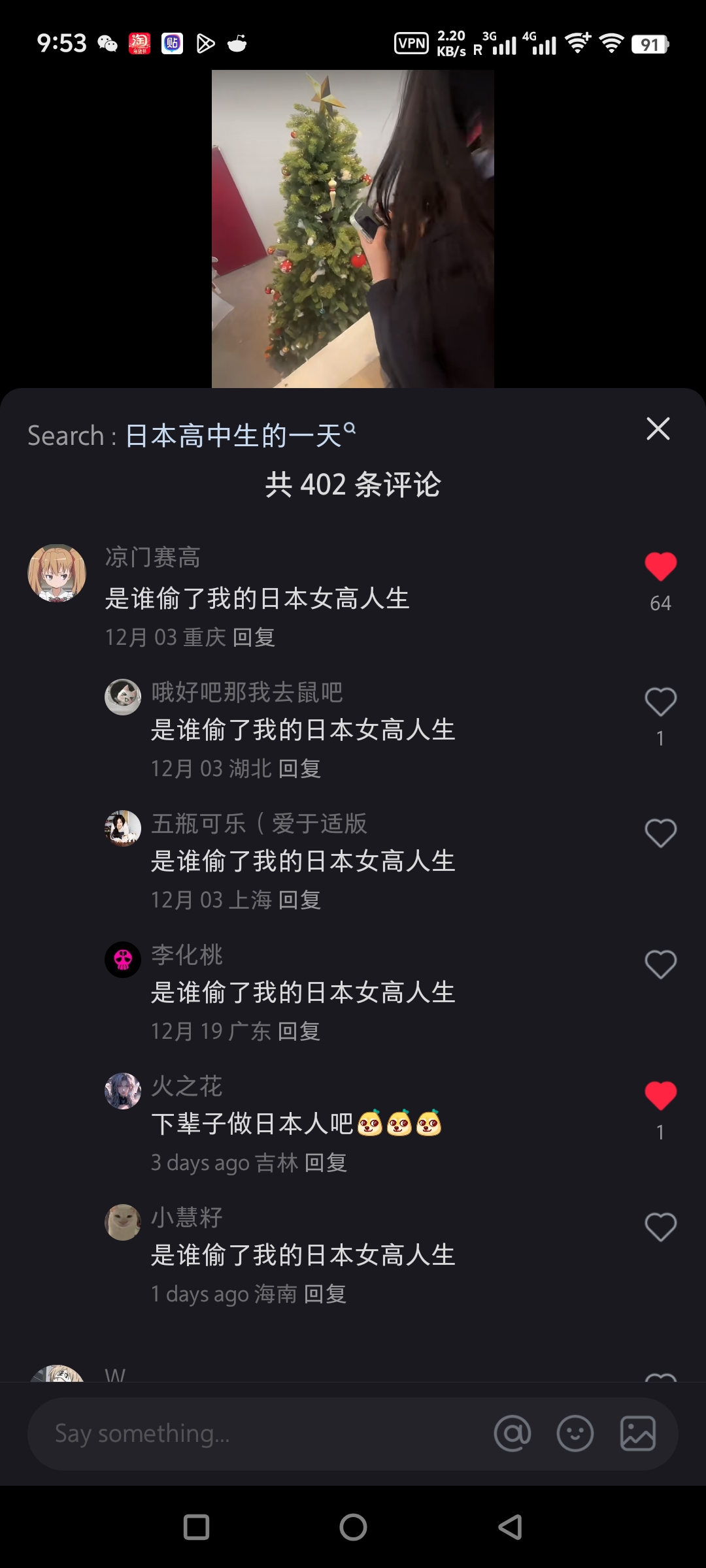Tap the Google Play notification icon
Image resolution: width=706 pixels, height=1568 pixels.
[x=206, y=42]
